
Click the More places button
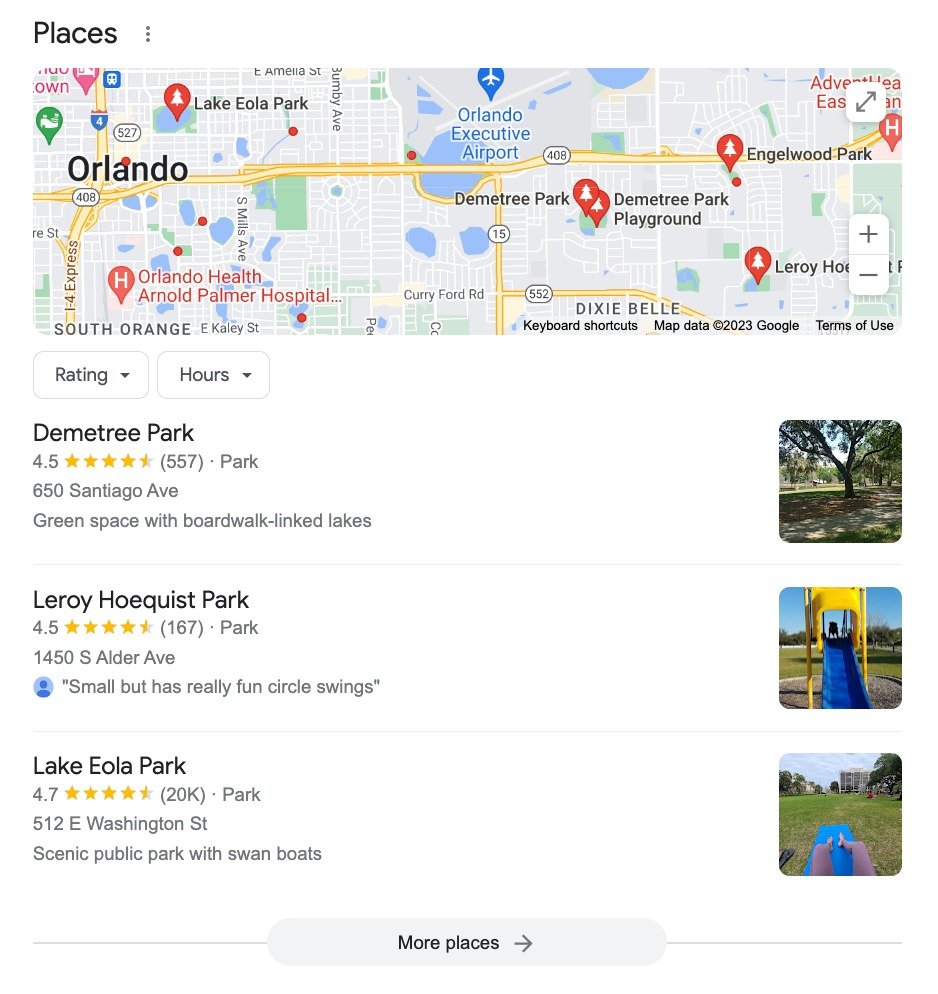(x=466, y=942)
